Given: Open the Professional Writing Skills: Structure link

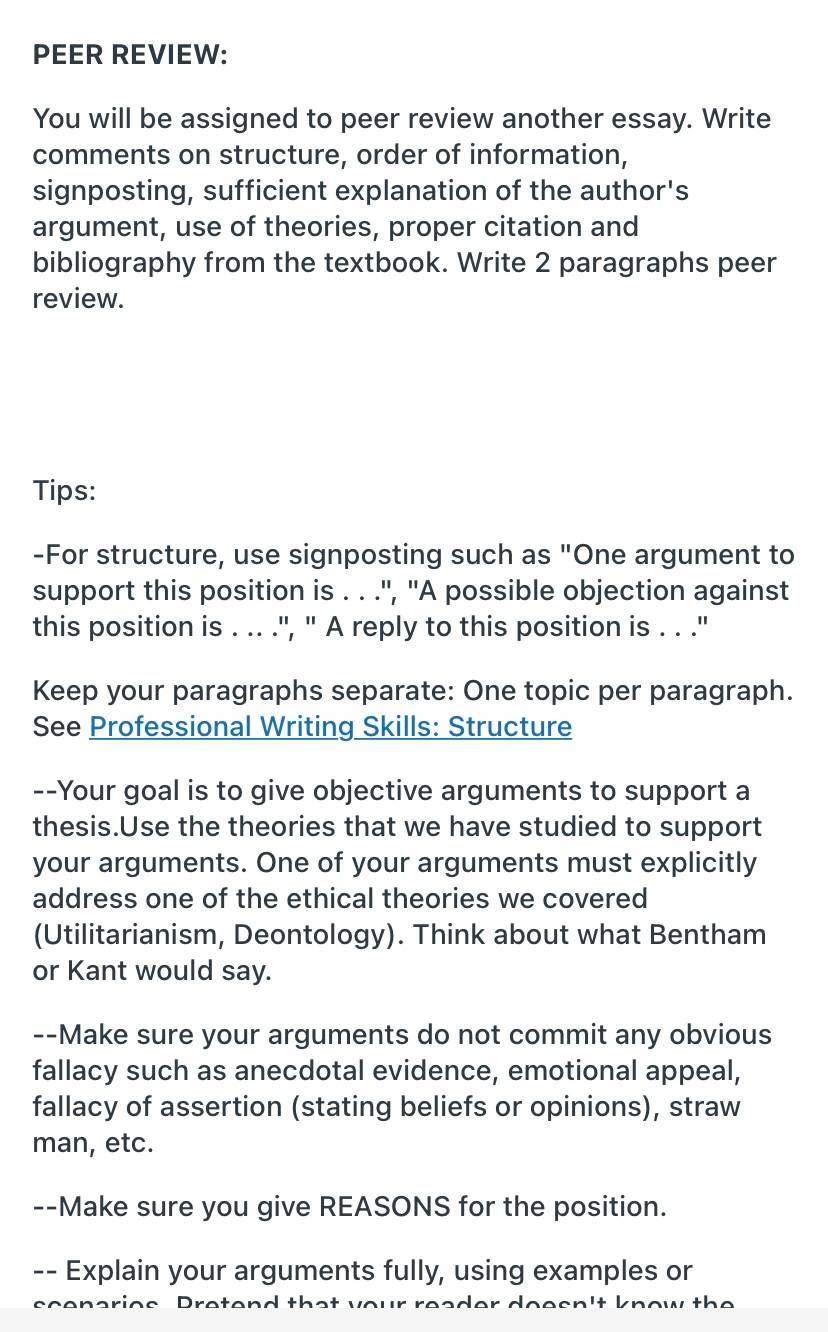Looking at the screenshot, I should (331, 726).
